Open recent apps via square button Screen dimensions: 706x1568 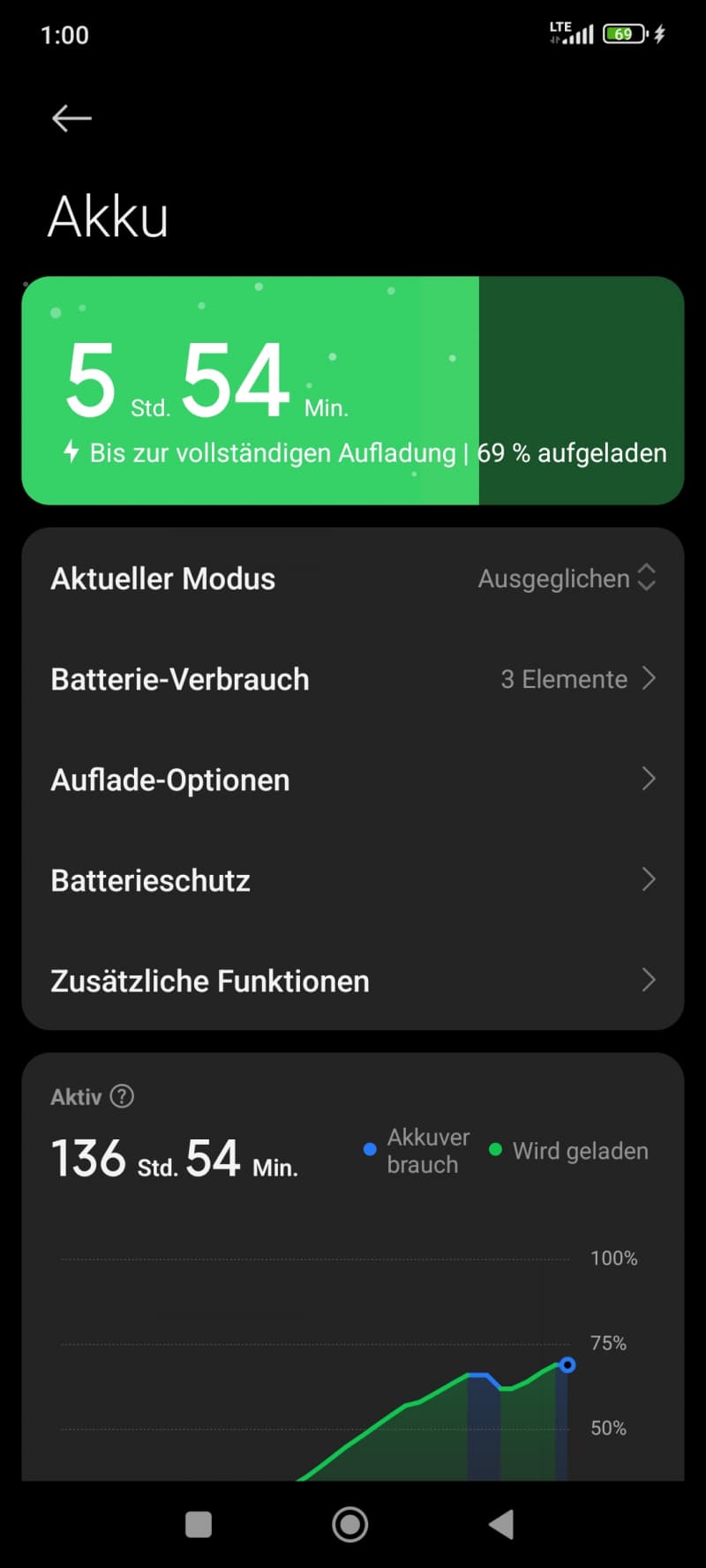[199, 1524]
